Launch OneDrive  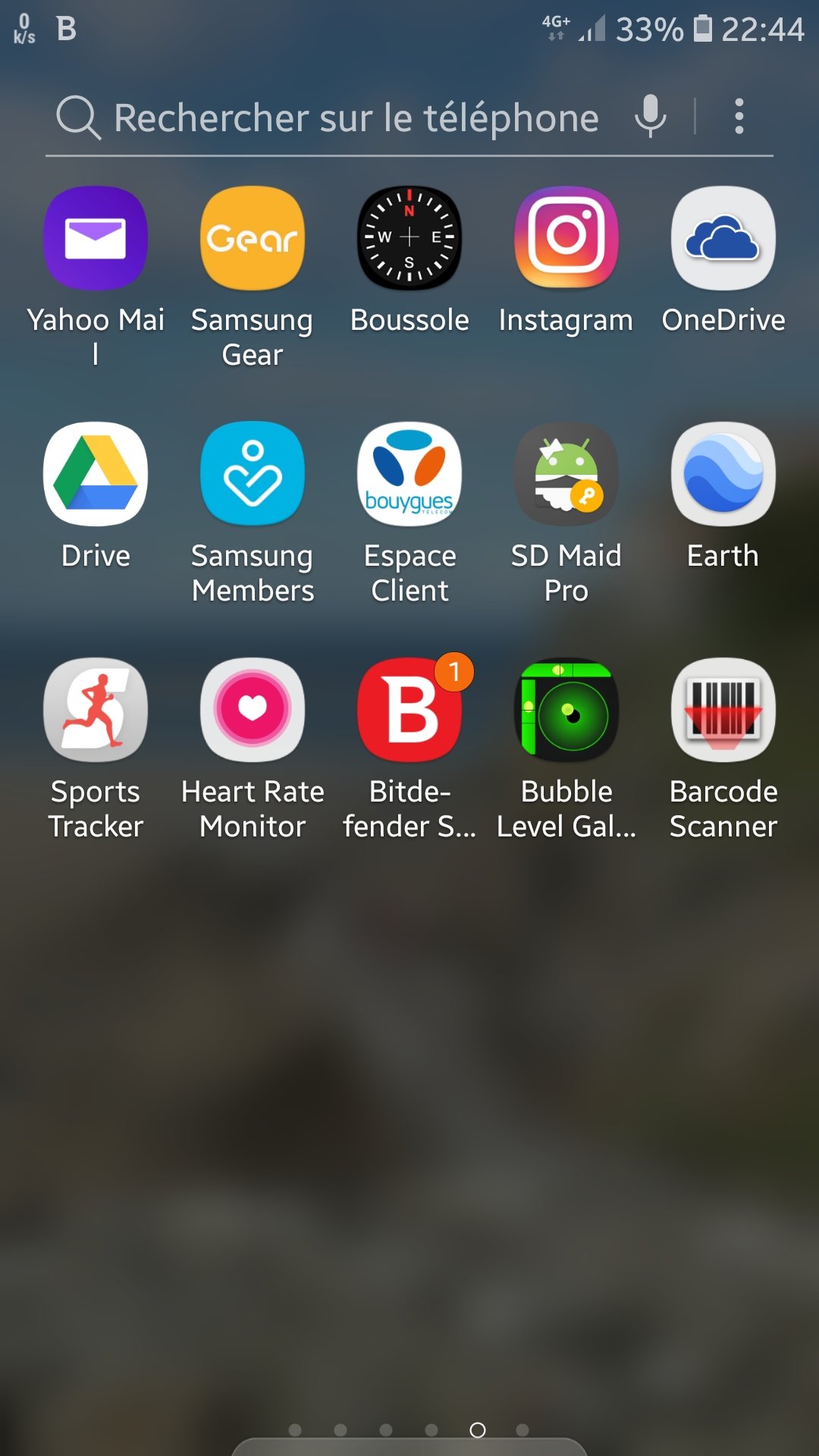723,239
